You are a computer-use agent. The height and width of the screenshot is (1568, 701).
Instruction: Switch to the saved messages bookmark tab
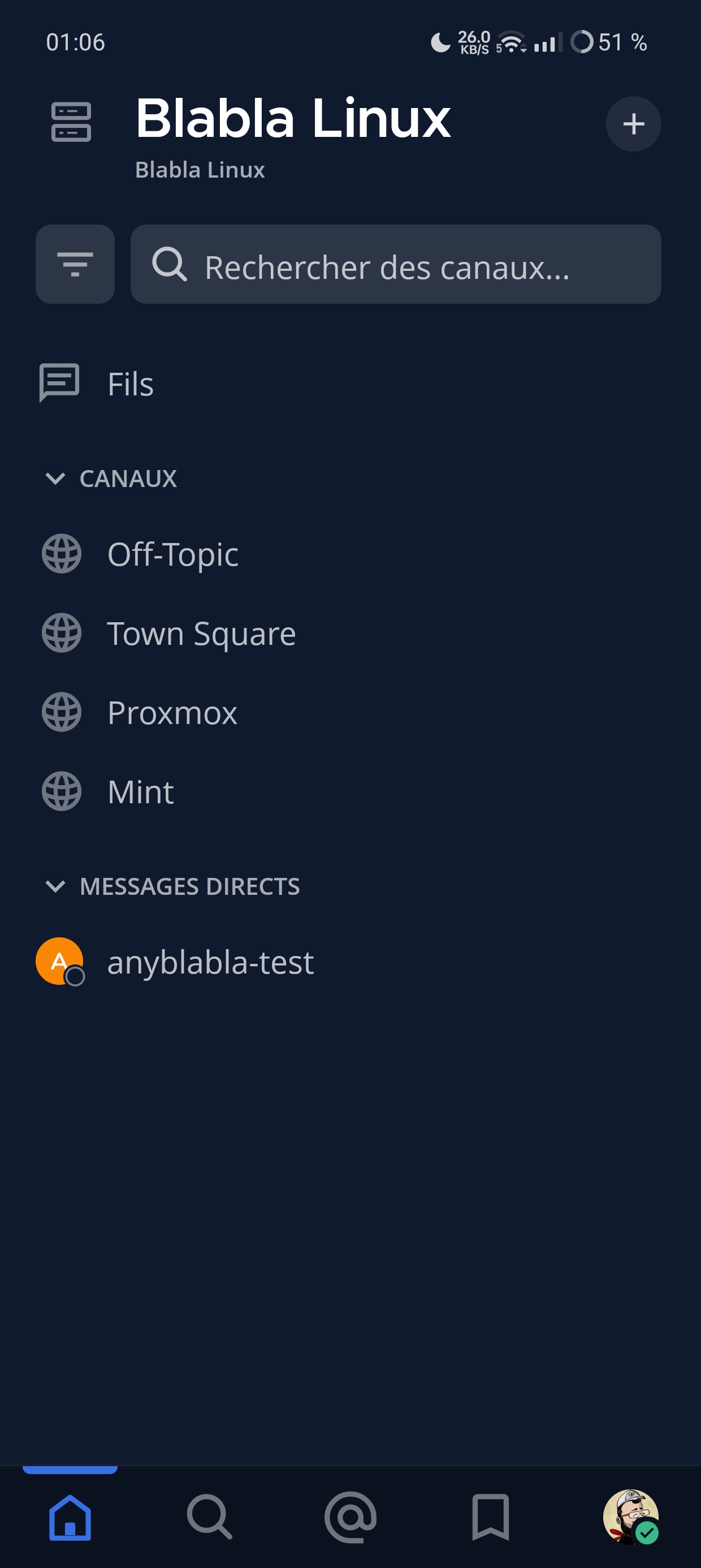[x=491, y=1518]
